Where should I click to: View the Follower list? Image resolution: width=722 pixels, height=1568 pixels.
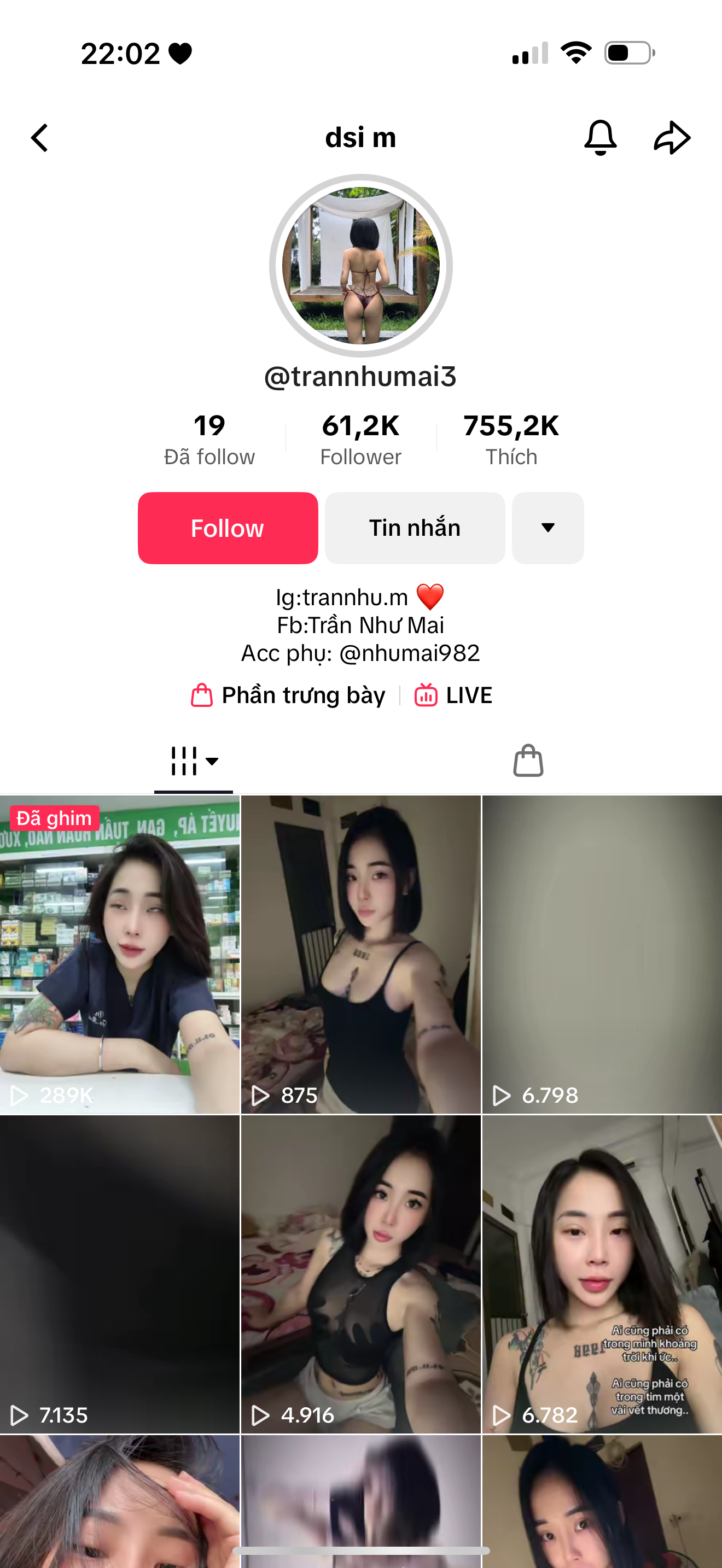[361, 440]
